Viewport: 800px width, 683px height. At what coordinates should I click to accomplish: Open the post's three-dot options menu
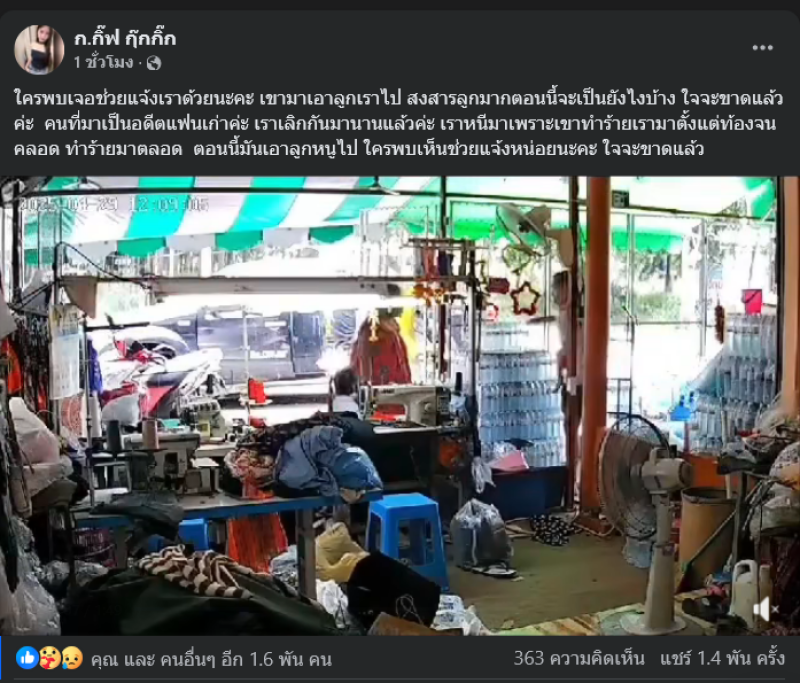coord(762,48)
